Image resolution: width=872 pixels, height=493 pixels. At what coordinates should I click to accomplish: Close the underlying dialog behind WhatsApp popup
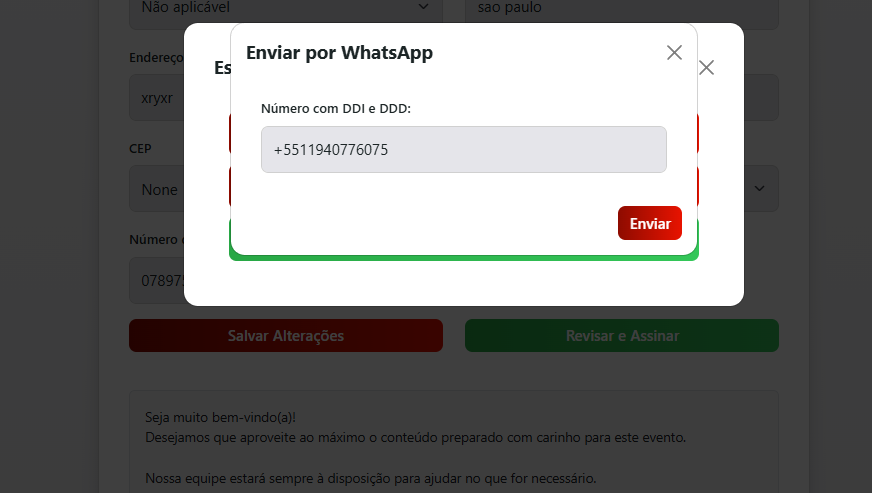[x=707, y=68]
